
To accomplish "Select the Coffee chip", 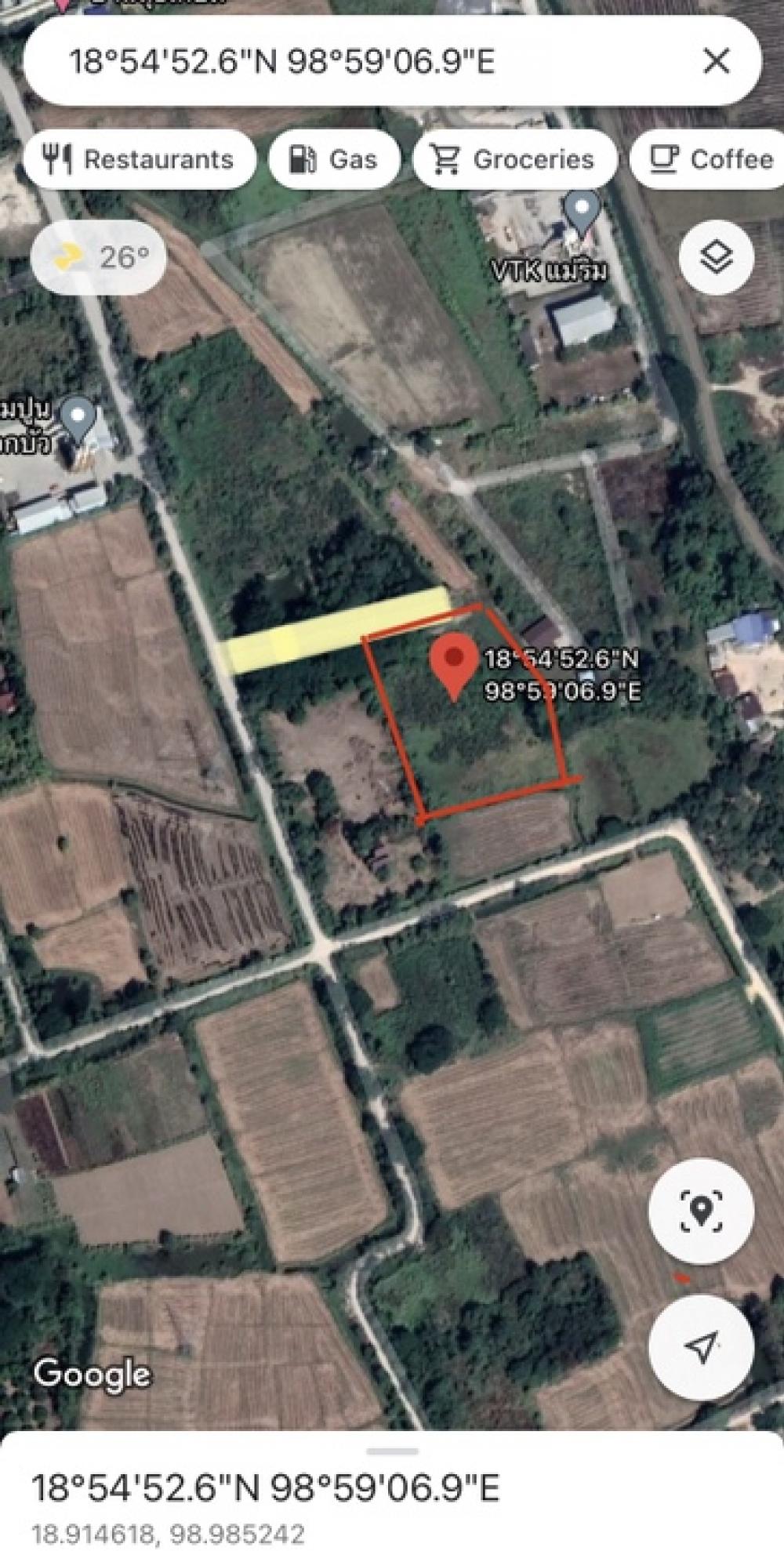I will pos(710,159).
